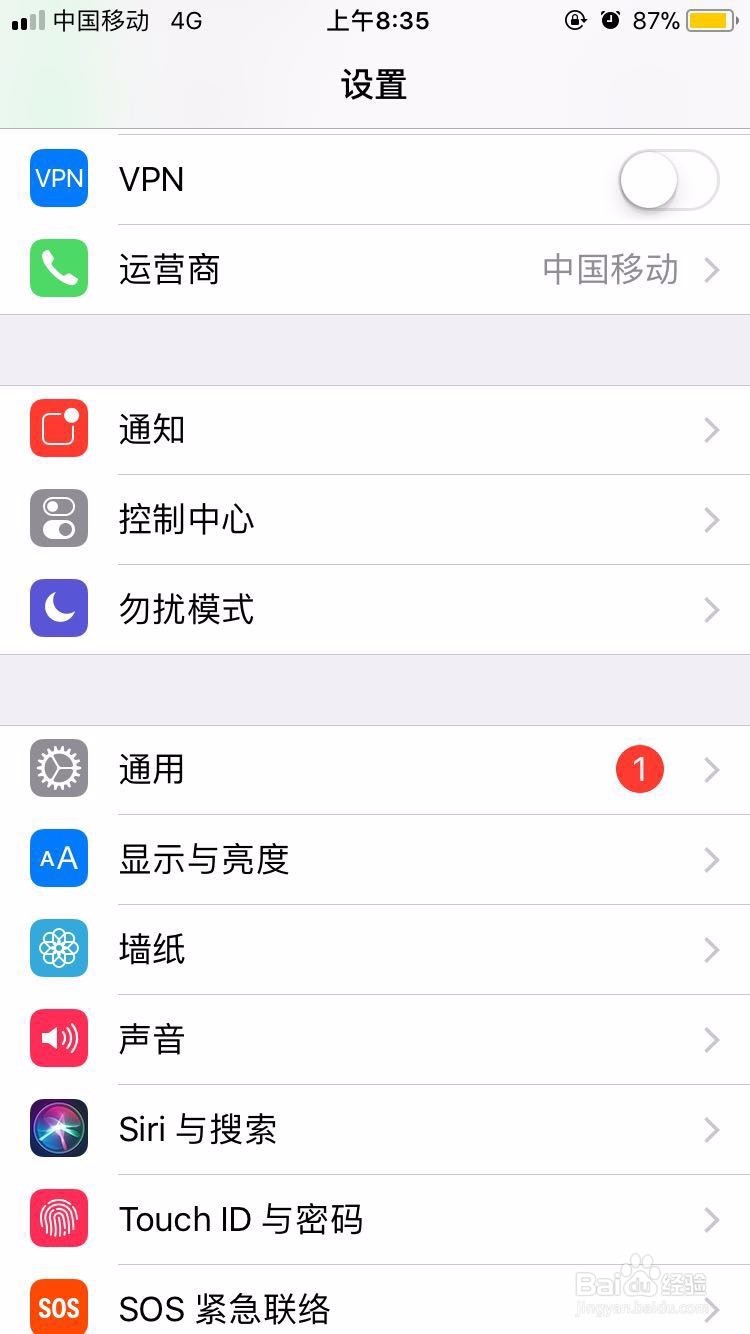Viewport: 750px width, 1334px height.
Task: Click the red 声音 speaker icon
Action: (x=58, y=1039)
